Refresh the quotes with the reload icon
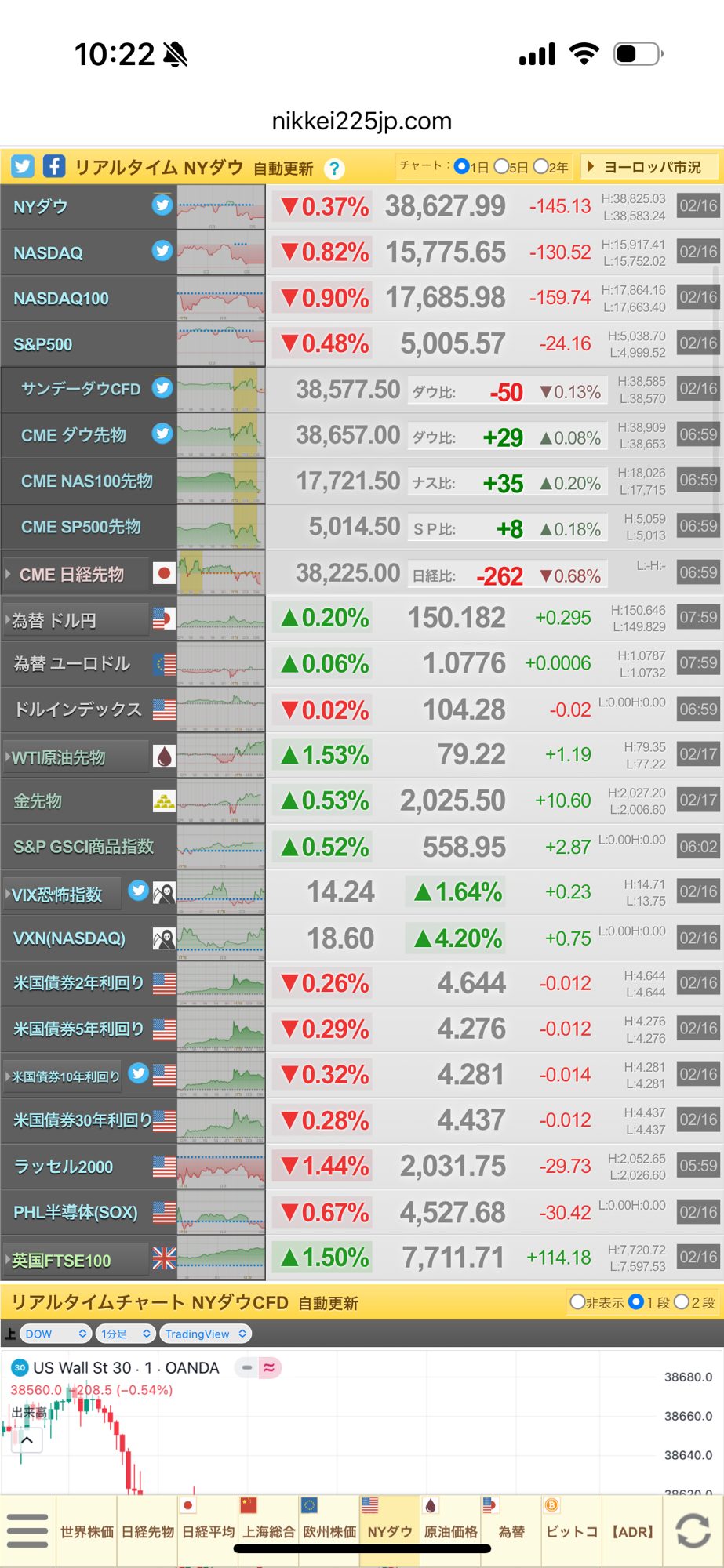724x1568 pixels. pyautogui.click(x=693, y=1531)
